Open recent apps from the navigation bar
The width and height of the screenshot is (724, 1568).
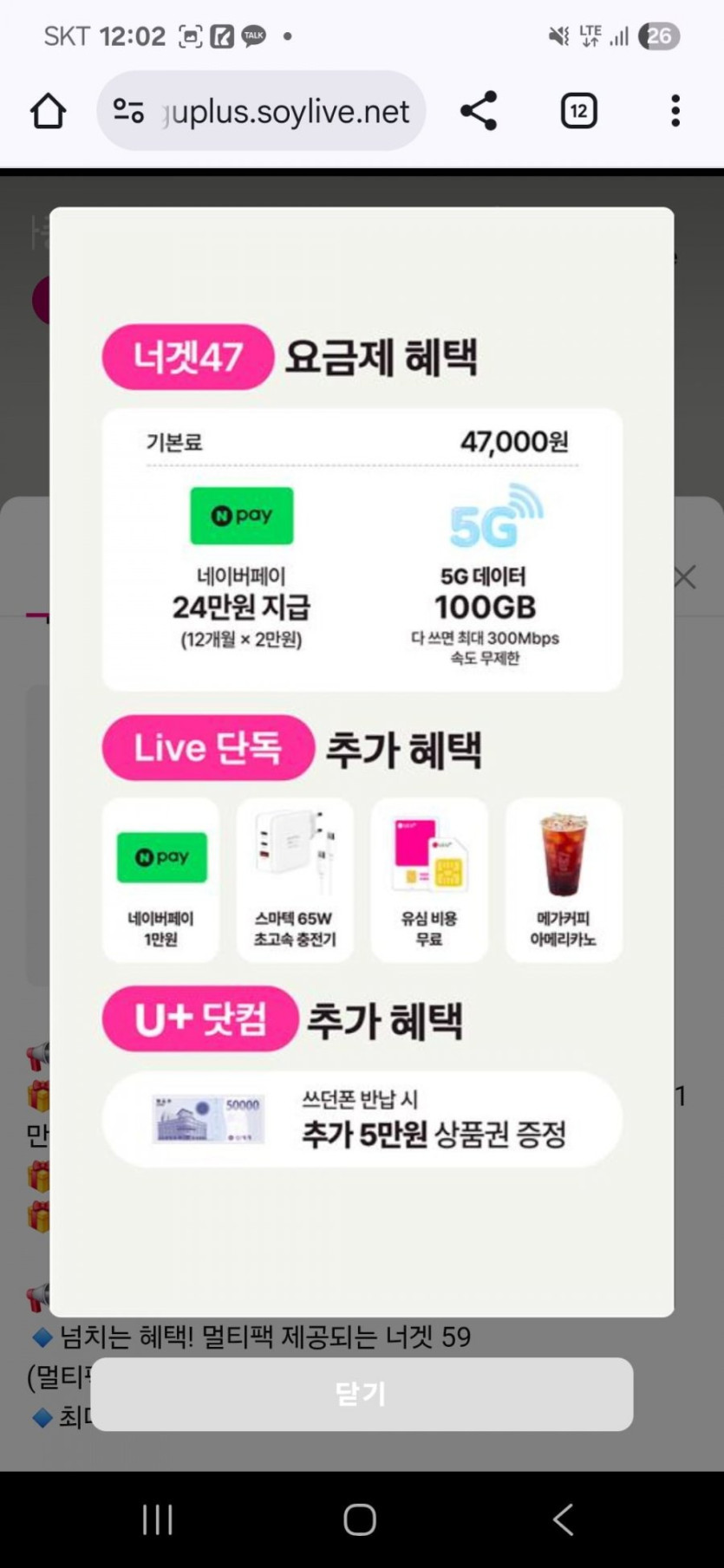tap(158, 1519)
